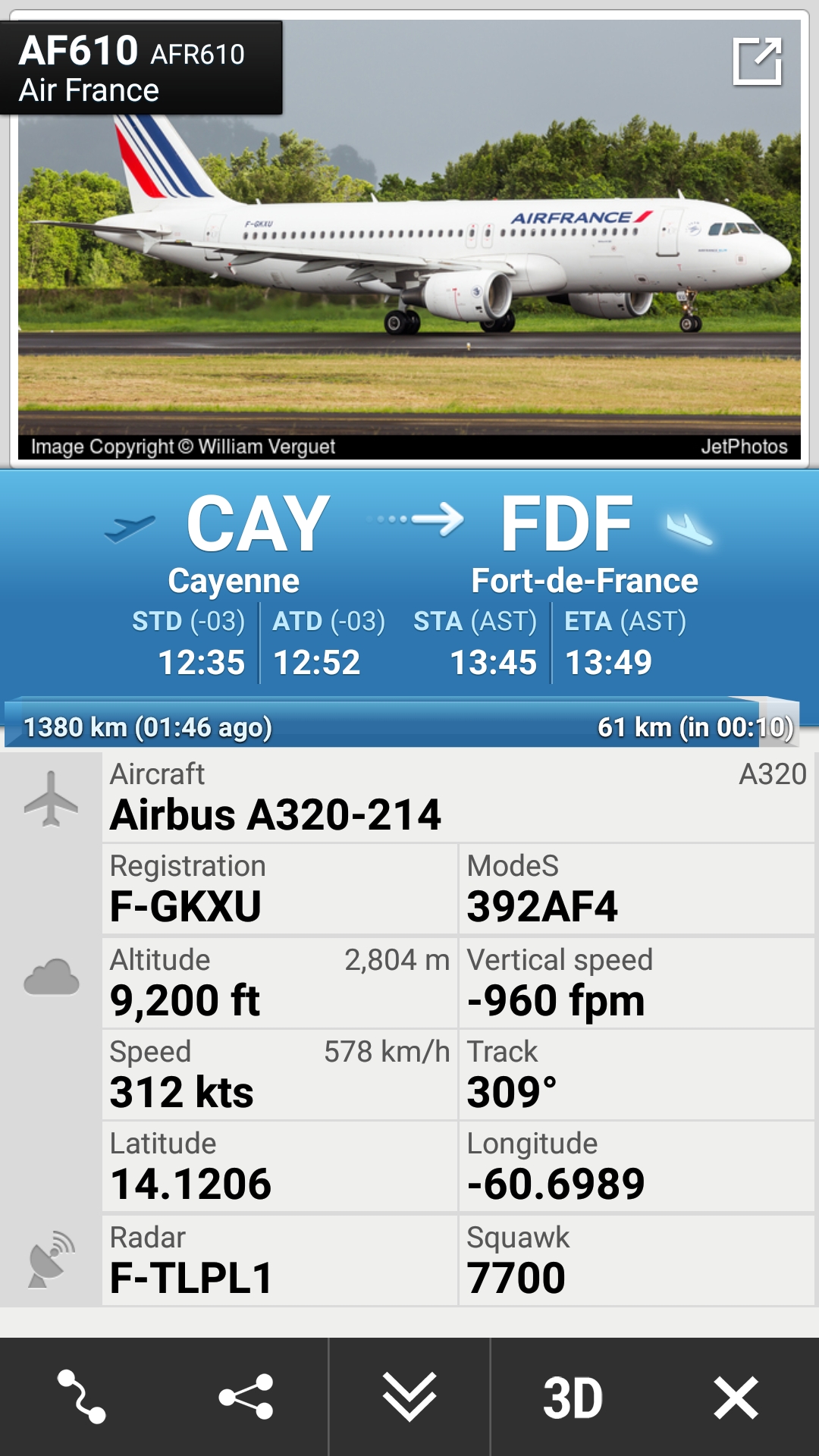The height and width of the screenshot is (1456, 819).
Task: Show the flight route on map
Action: pos(82,1397)
